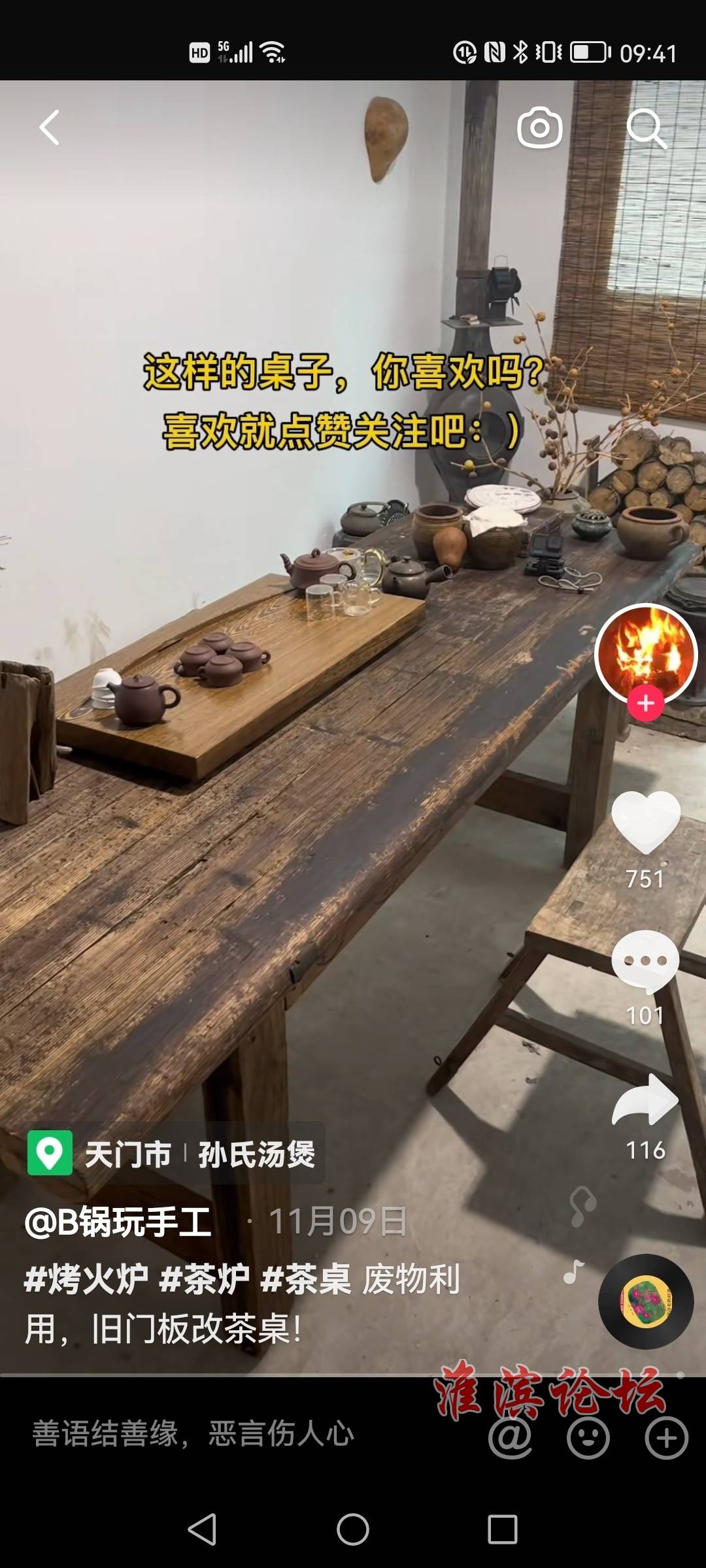Screen dimensions: 706x1568
Task: Open the emoji picker icon
Action: pos(588,1438)
